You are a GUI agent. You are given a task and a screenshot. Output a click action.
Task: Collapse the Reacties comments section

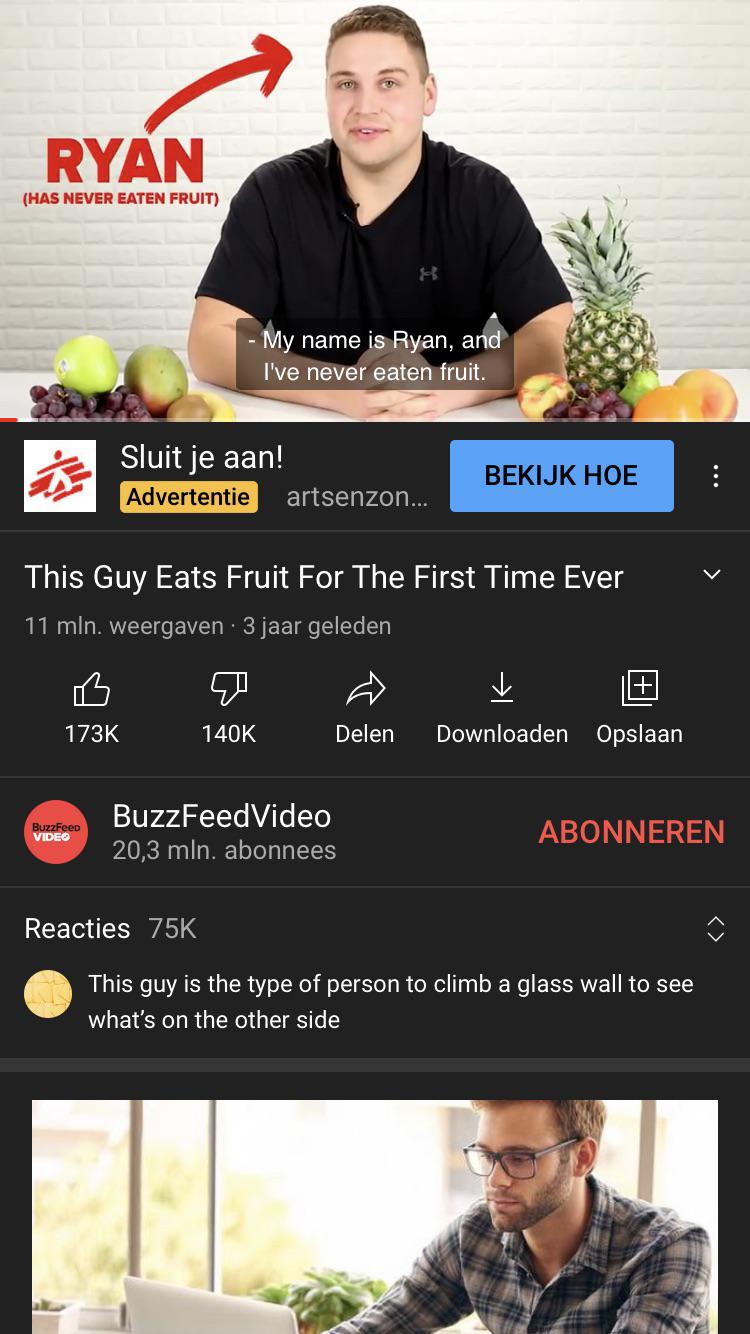tap(715, 930)
